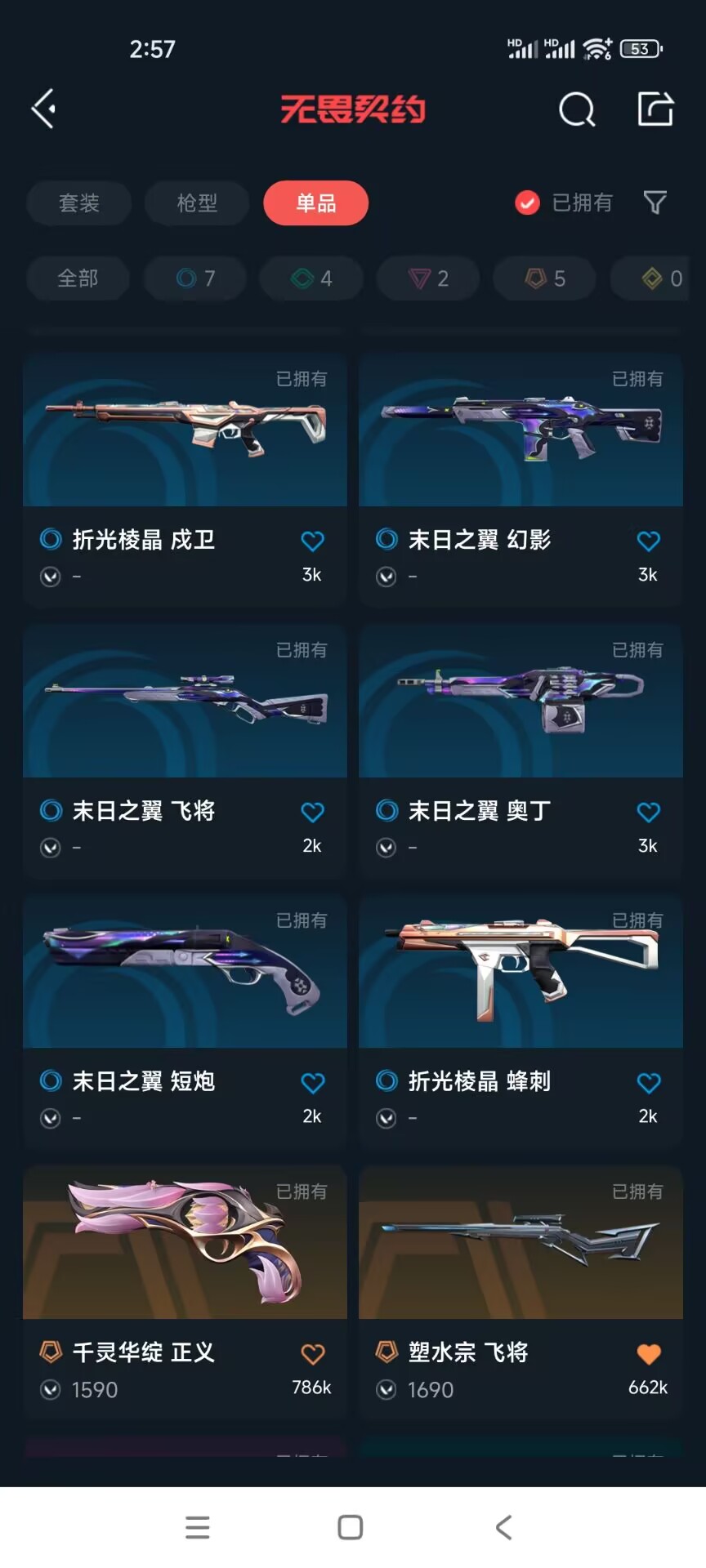Like the 末日之翼 奥丁 skin
Viewport: 706px width, 1568px height.
coord(648,812)
